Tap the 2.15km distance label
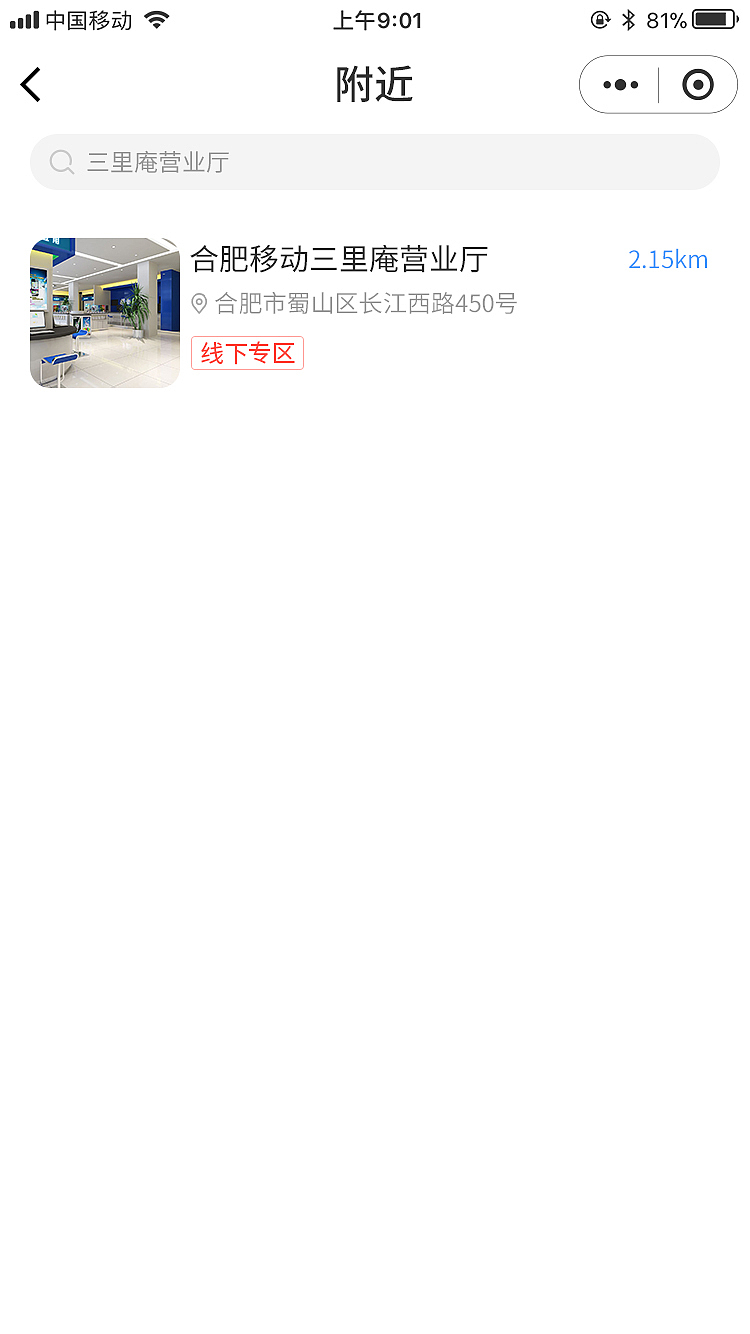Viewport: 750px width, 1334px height. click(667, 259)
